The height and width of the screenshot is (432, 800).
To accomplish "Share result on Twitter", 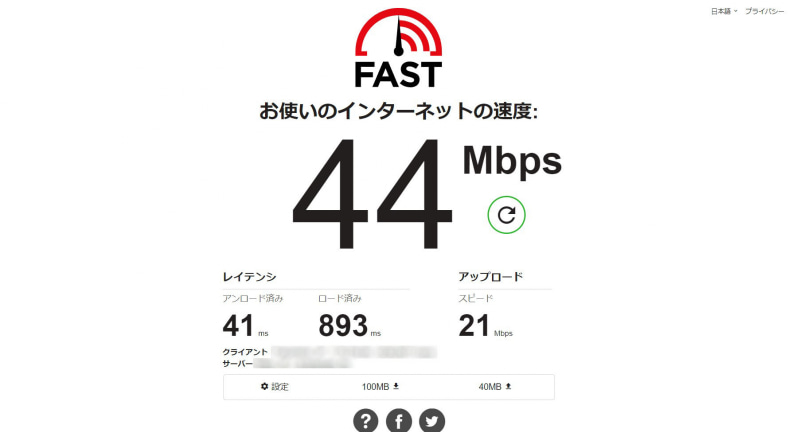I will click(432, 422).
